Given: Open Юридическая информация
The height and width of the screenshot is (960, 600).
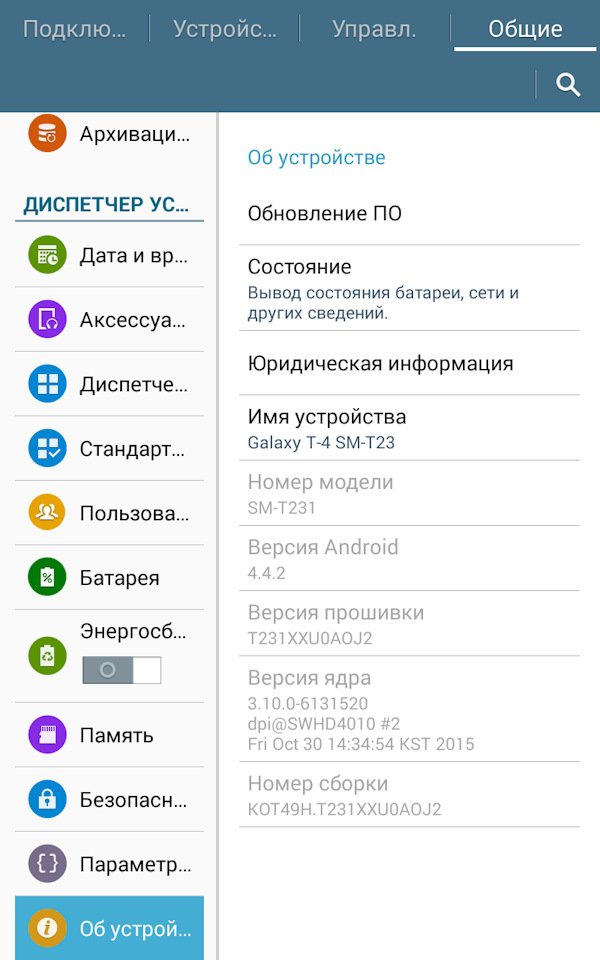Looking at the screenshot, I should coord(409,363).
